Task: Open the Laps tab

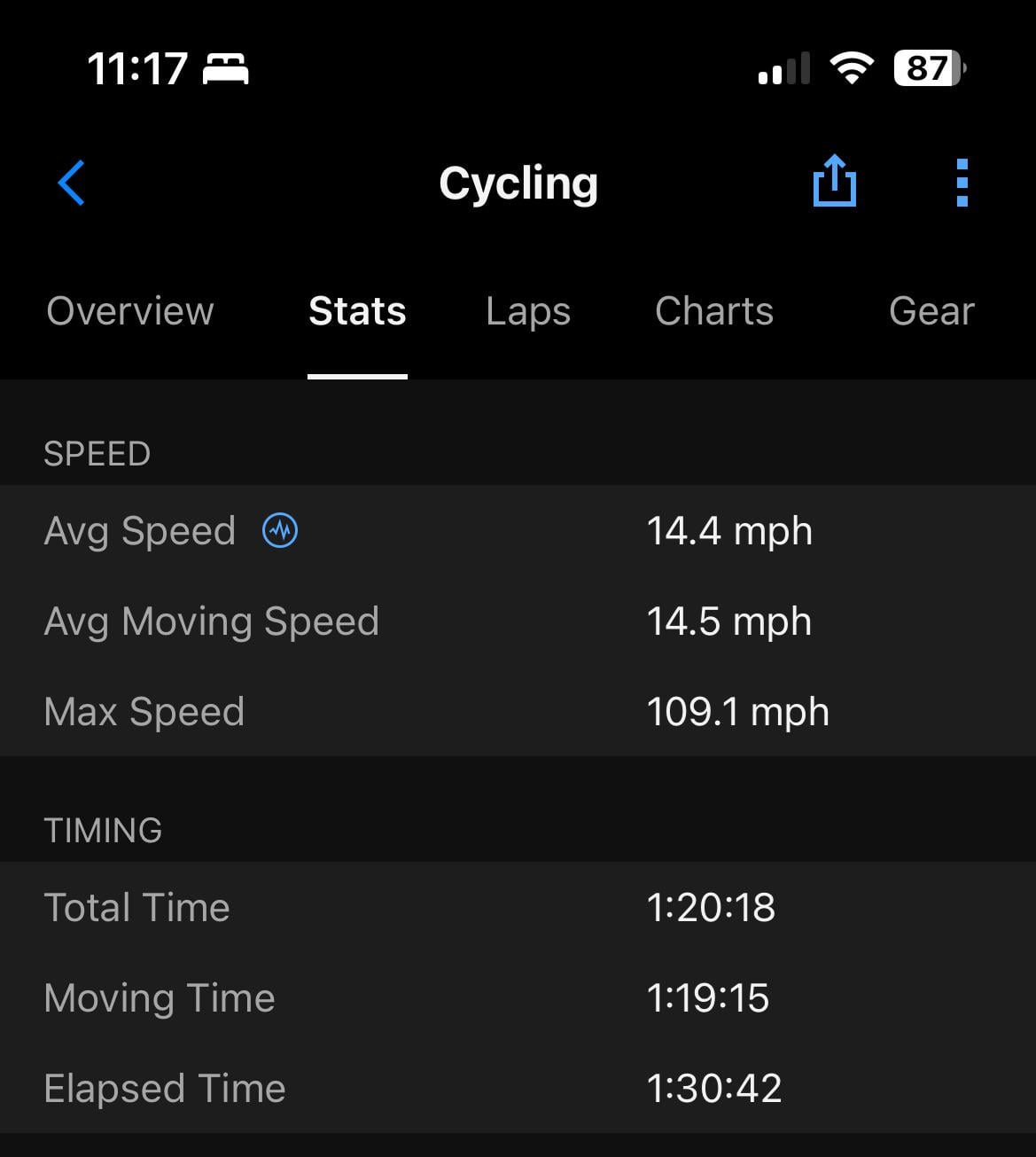Action: [x=528, y=312]
